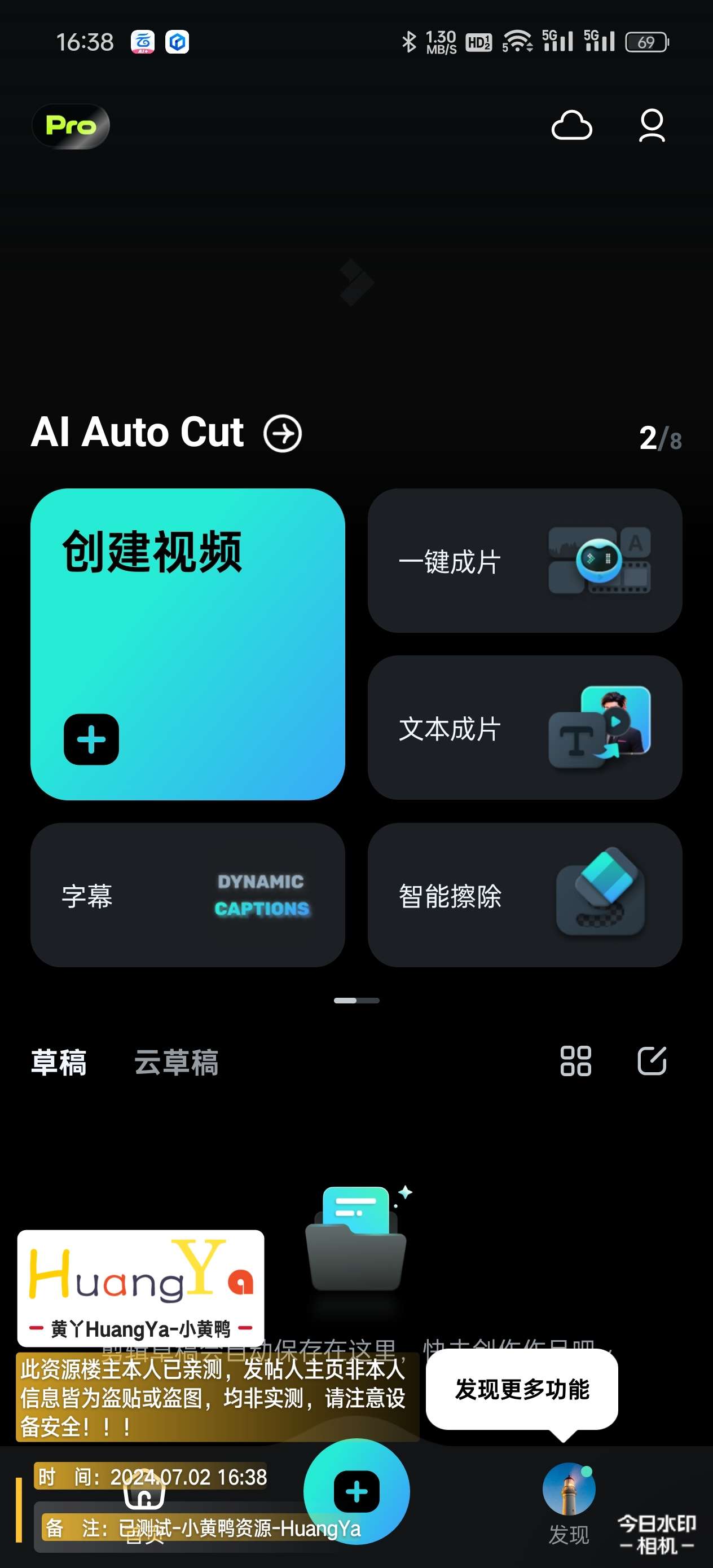
Task: Change drafts to grid view
Action: (575, 1061)
